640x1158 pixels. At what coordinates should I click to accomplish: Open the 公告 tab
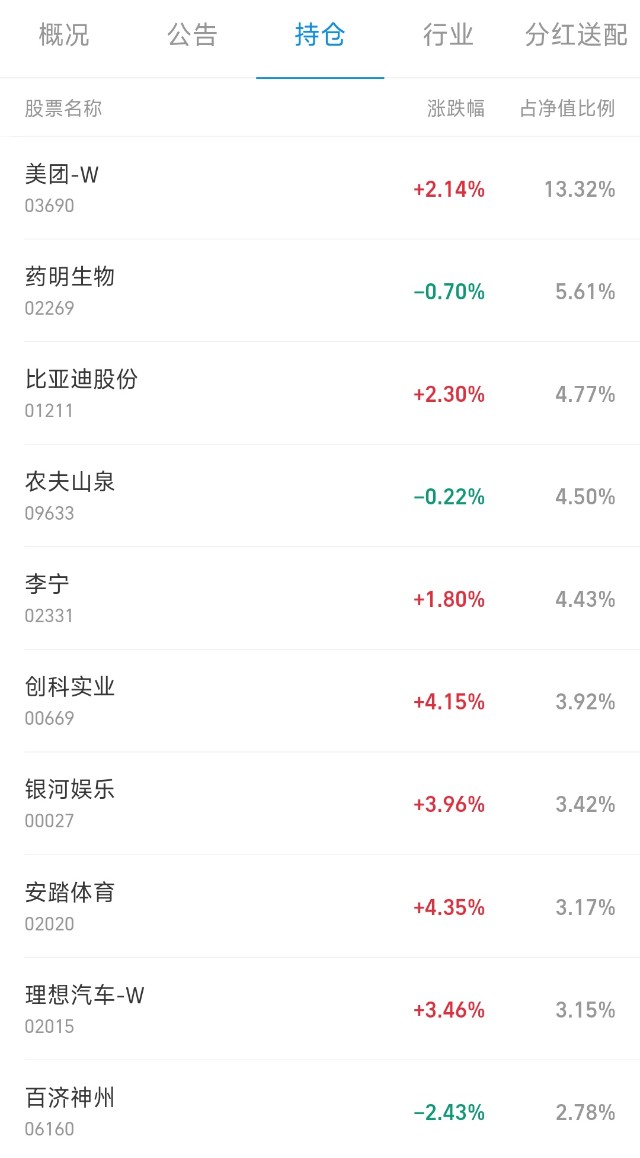pyautogui.click(x=192, y=36)
